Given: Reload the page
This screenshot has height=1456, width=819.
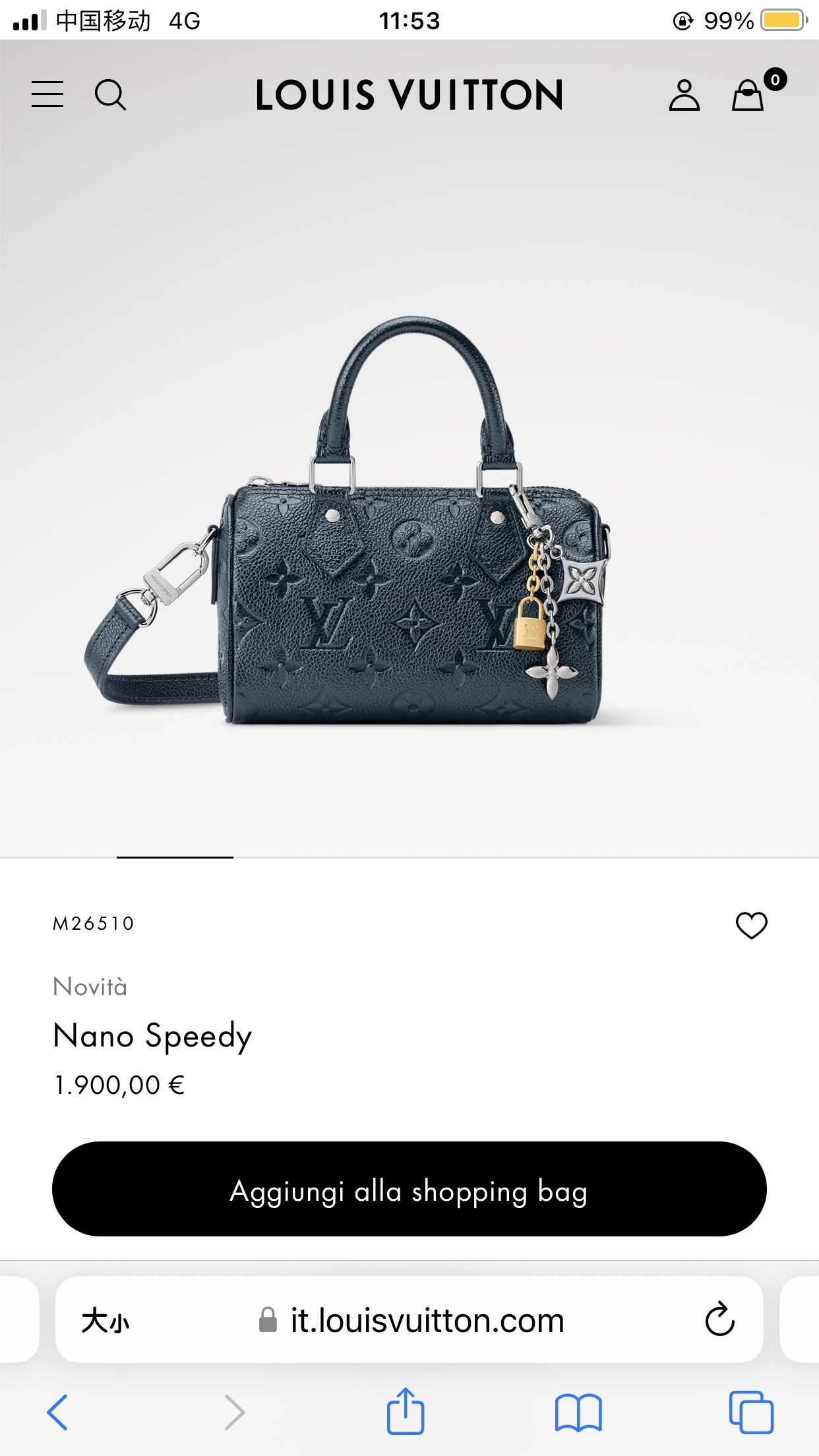Looking at the screenshot, I should (x=719, y=1319).
